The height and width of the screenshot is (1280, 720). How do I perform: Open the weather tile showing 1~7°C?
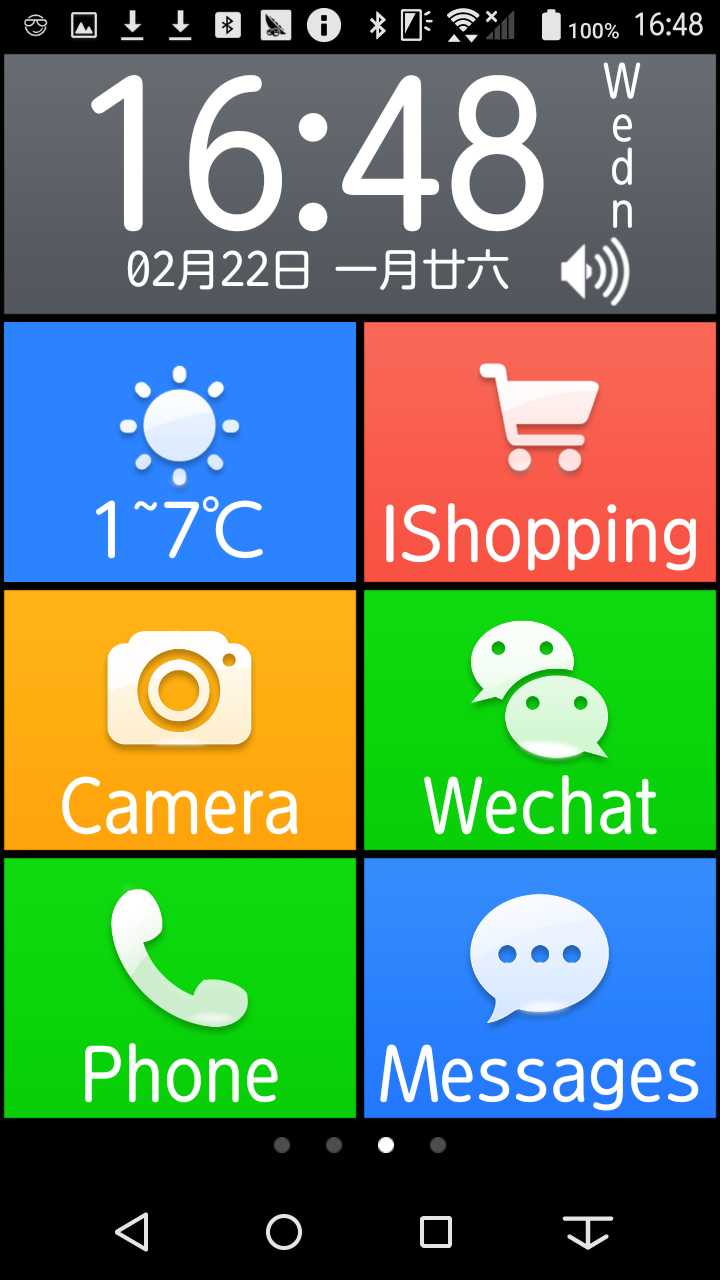(x=180, y=452)
